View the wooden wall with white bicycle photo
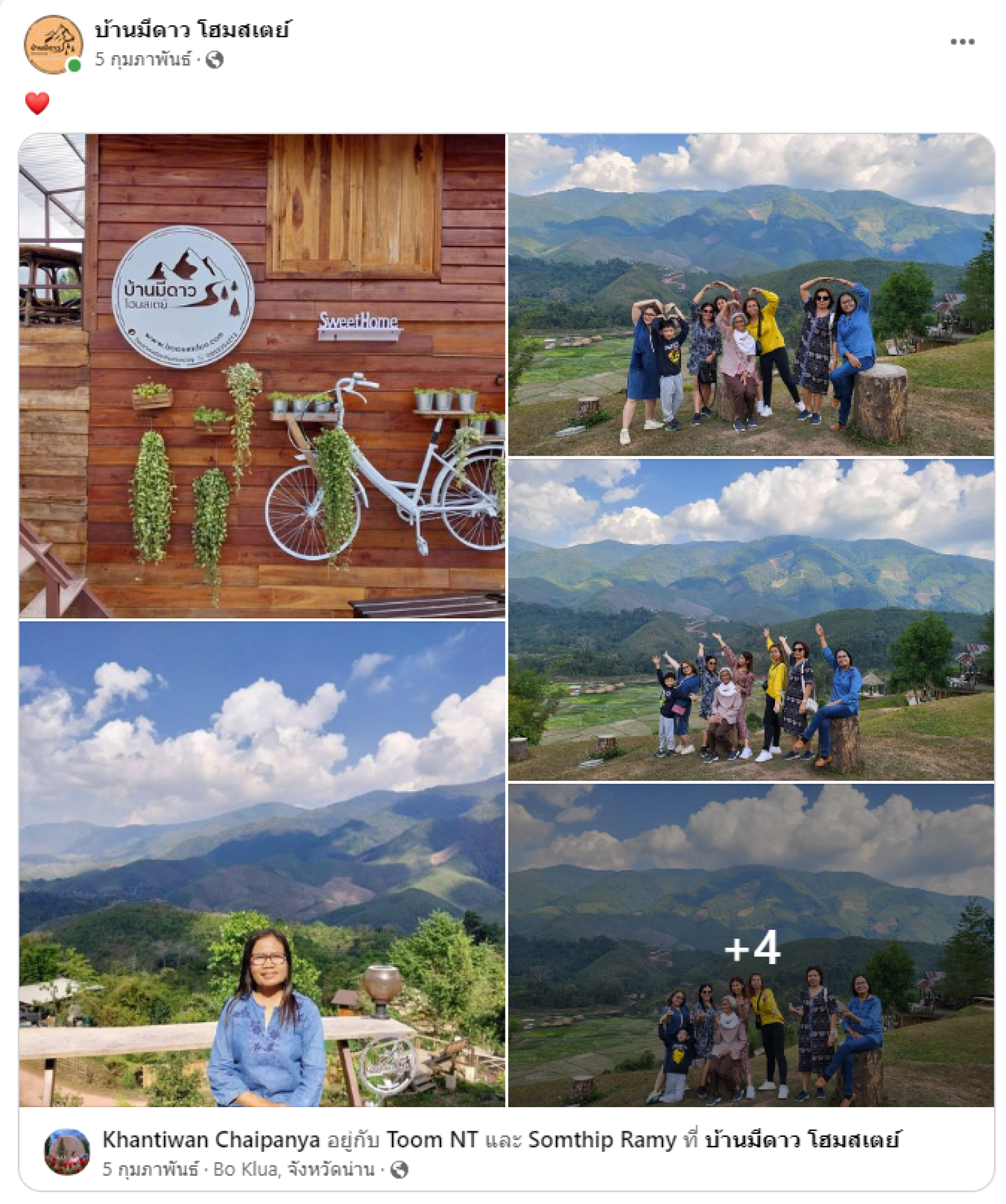 click(x=262, y=376)
